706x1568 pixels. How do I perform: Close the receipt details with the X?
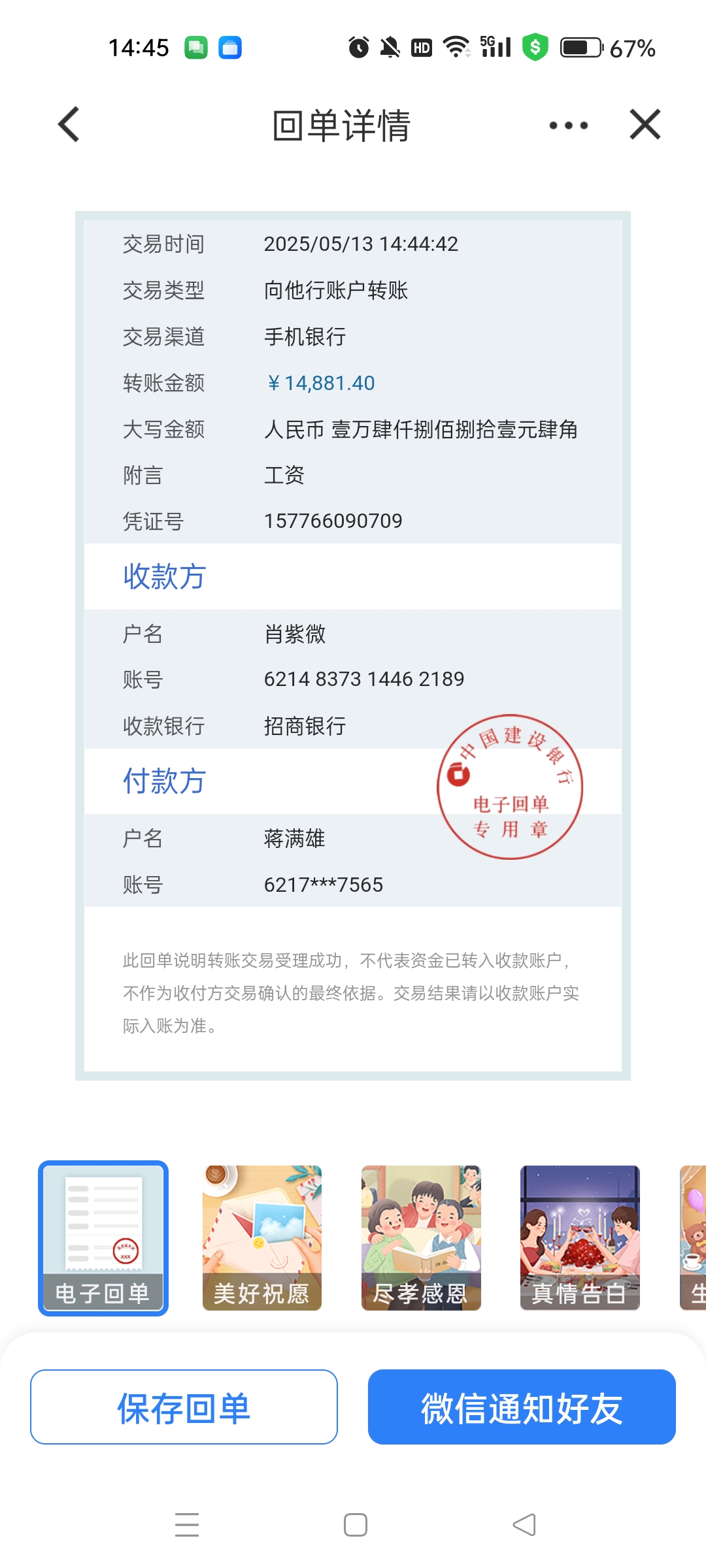[645, 125]
